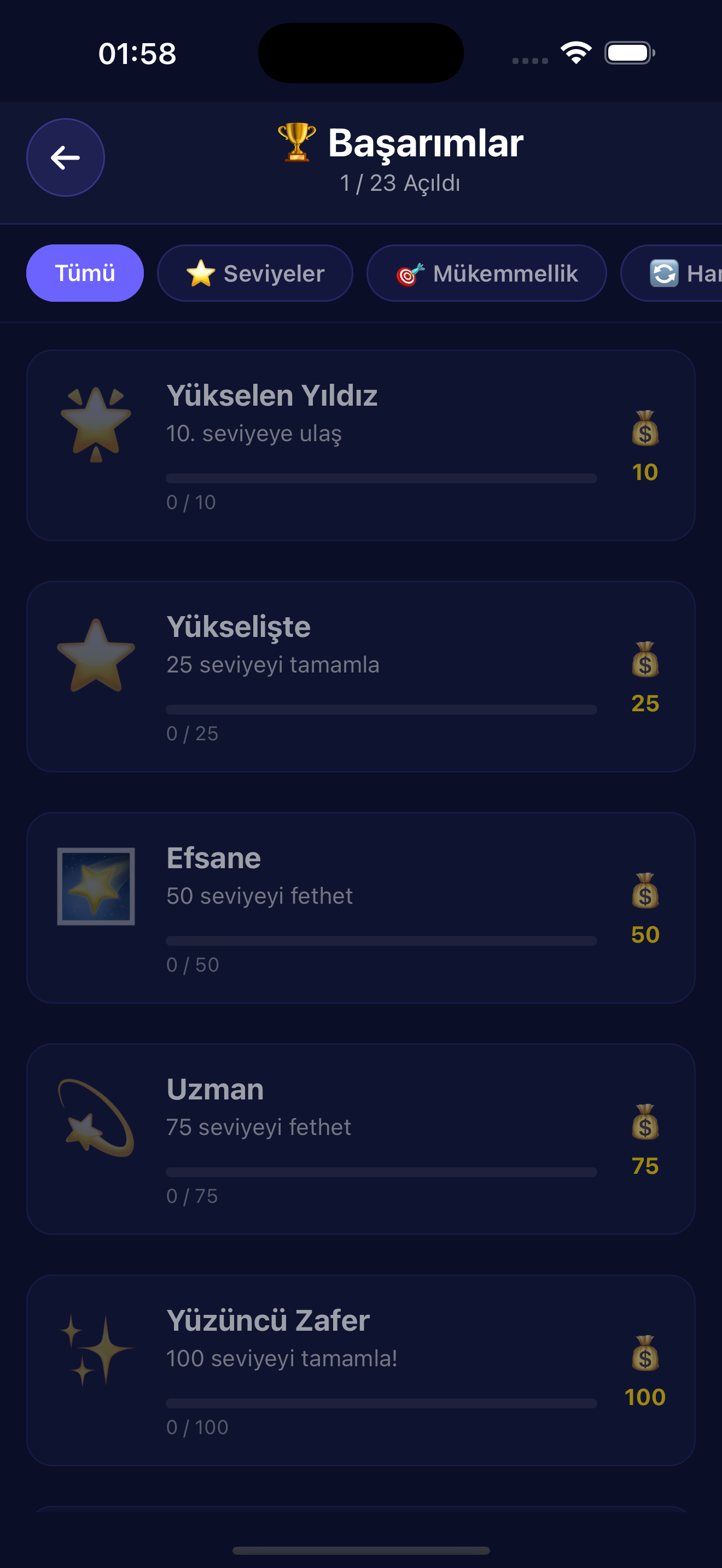
Task: Tap the back arrow icon
Action: pyautogui.click(x=65, y=156)
